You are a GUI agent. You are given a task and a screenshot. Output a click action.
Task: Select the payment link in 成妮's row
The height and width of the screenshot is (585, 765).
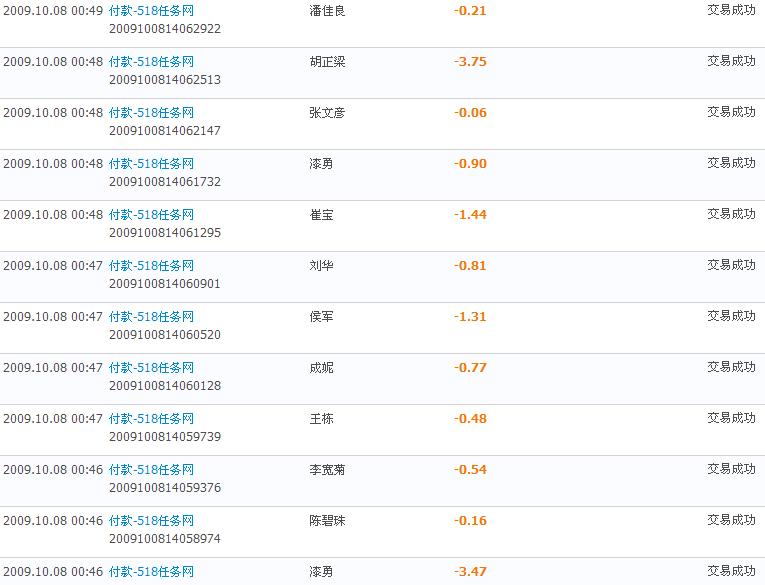(151, 368)
